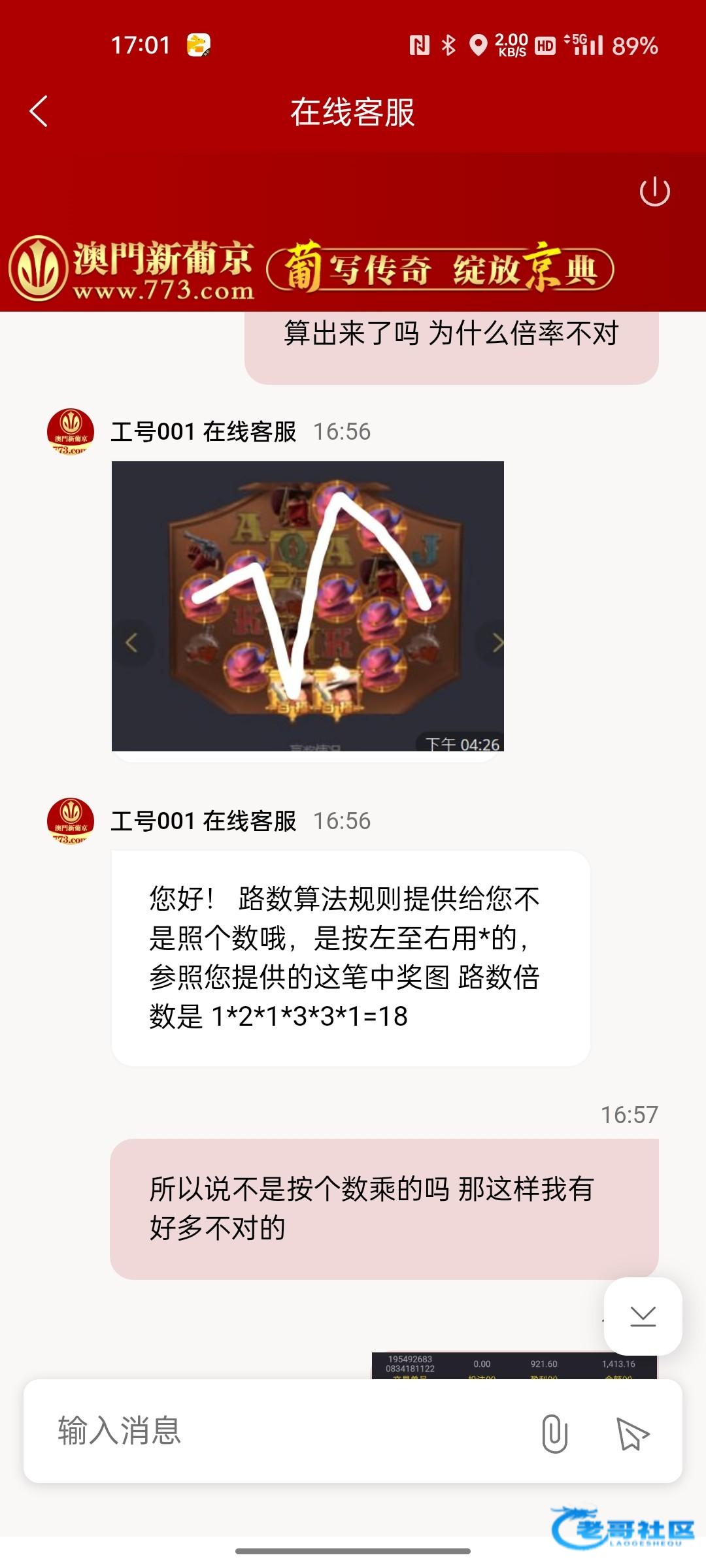Tap the power icon to end the chat session
Image resolution: width=706 pixels, height=1568 pixels.
(654, 192)
